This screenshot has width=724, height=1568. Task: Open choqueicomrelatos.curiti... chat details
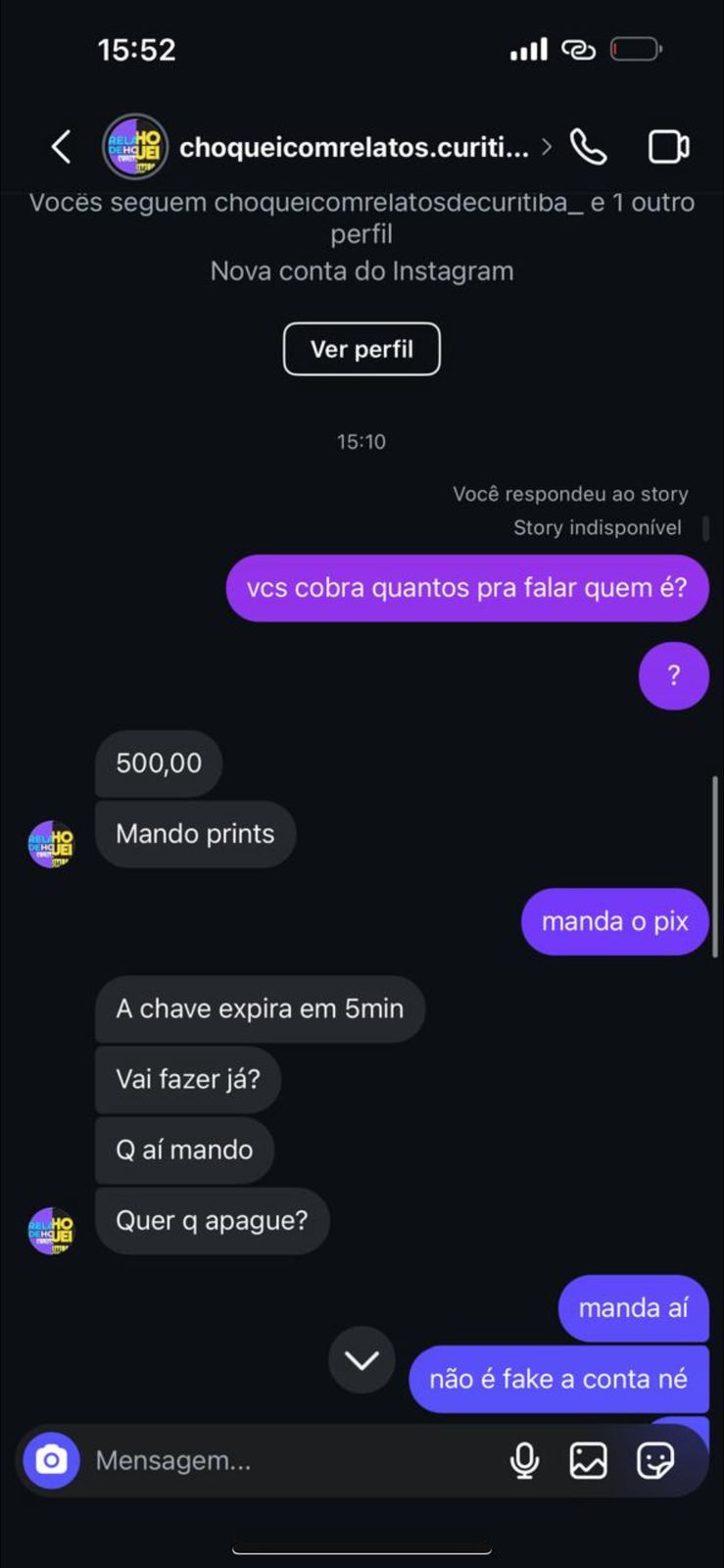tap(354, 147)
